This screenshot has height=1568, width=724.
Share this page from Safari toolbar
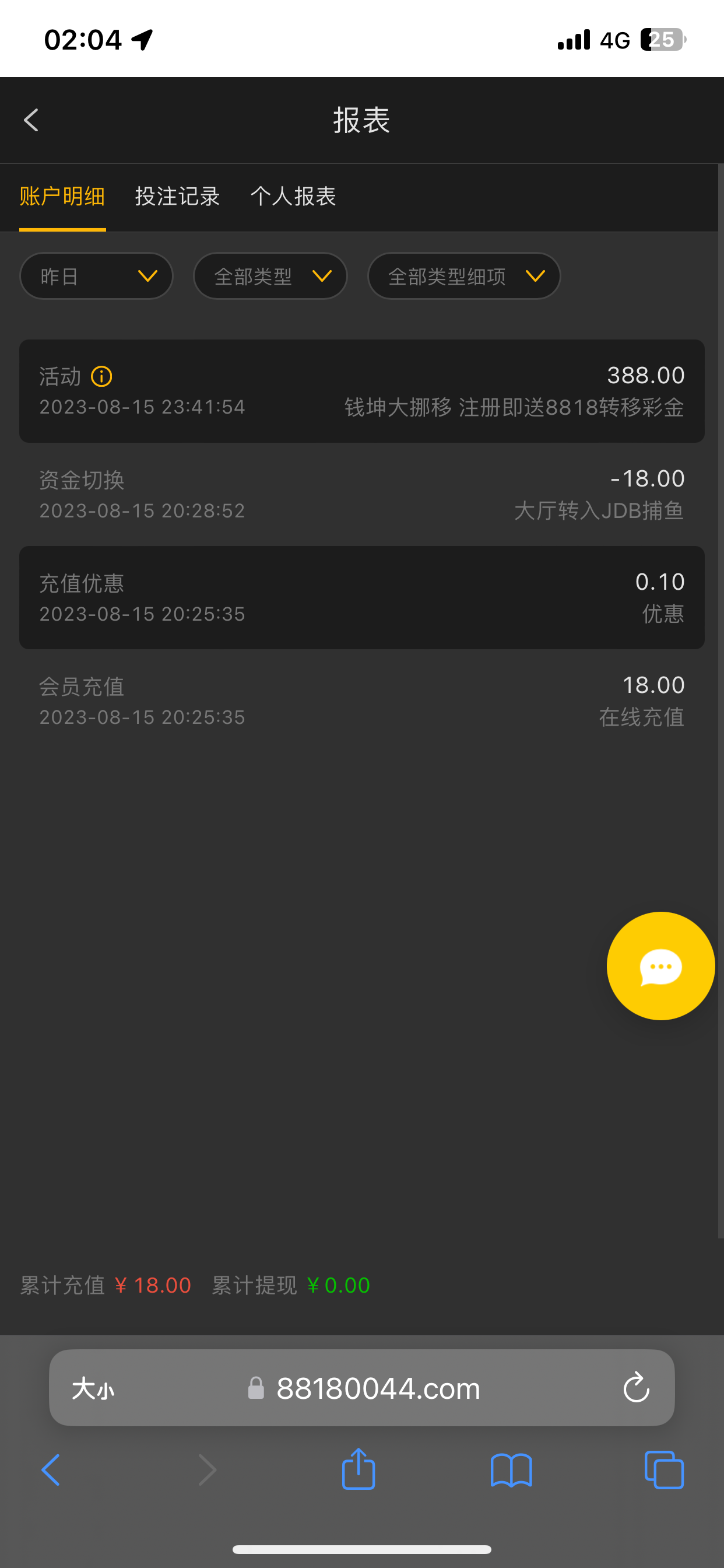tap(359, 1470)
